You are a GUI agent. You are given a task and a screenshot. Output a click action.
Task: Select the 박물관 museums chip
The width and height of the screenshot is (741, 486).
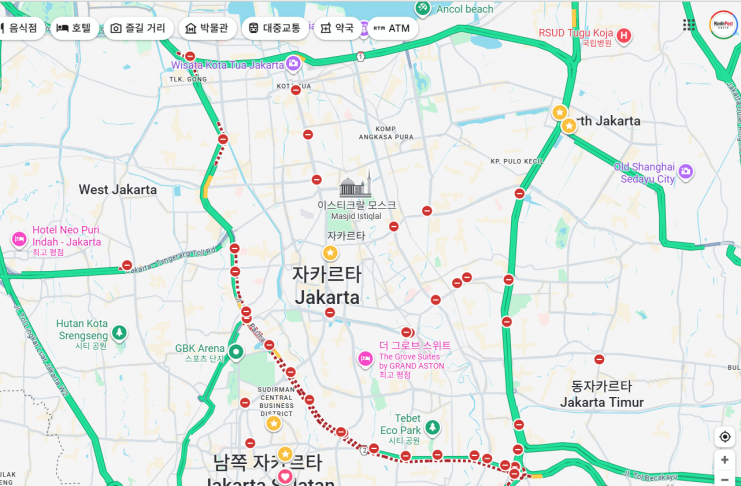click(207, 28)
